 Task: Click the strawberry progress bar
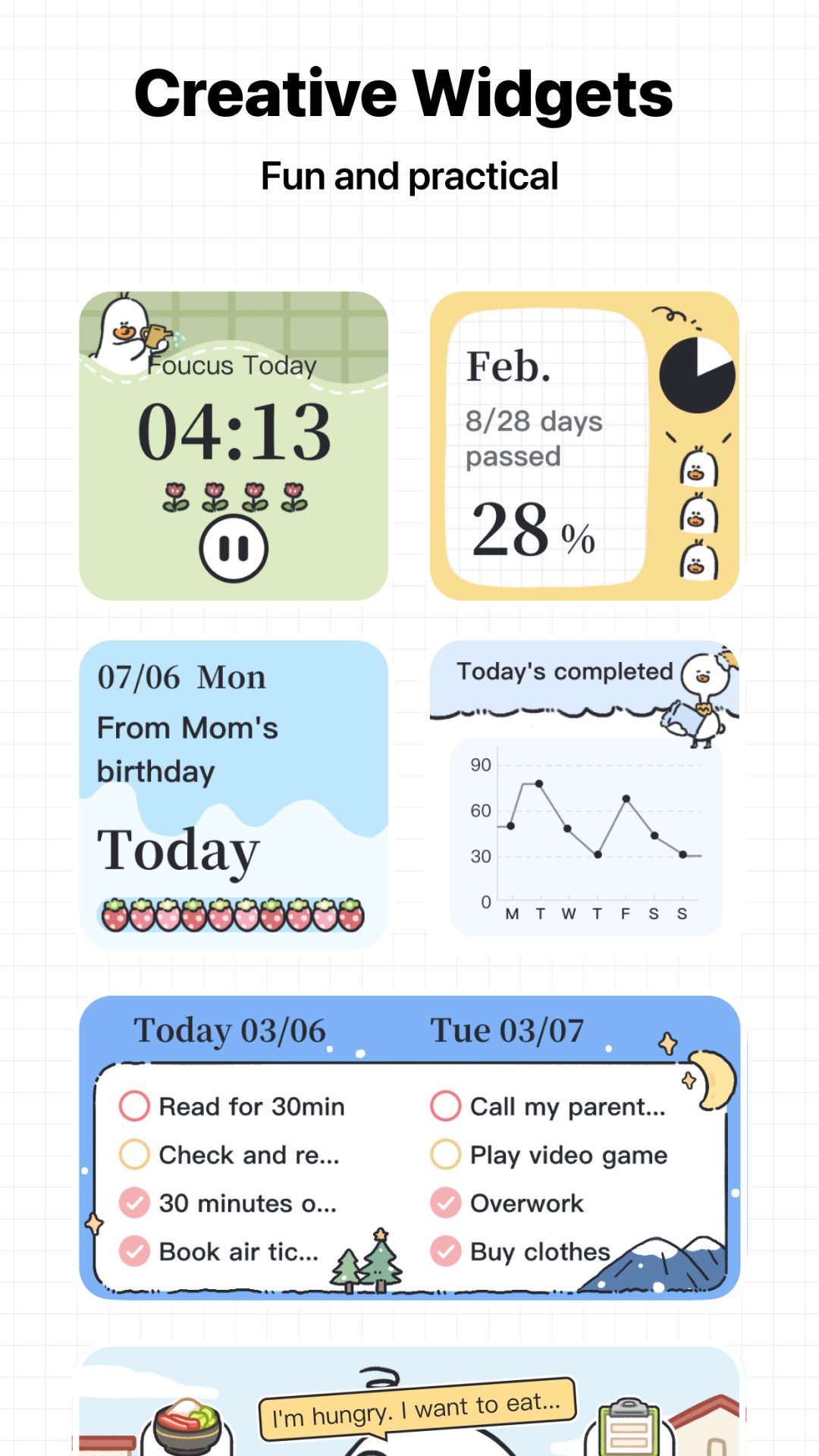[233, 915]
